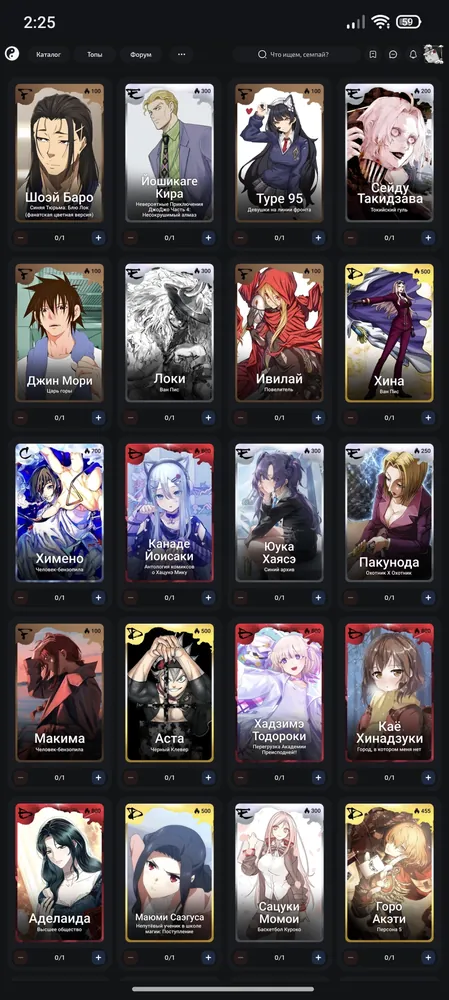Screen dimensions: 449x1000
Task: Open the notifications bell
Action: coord(413,55)
